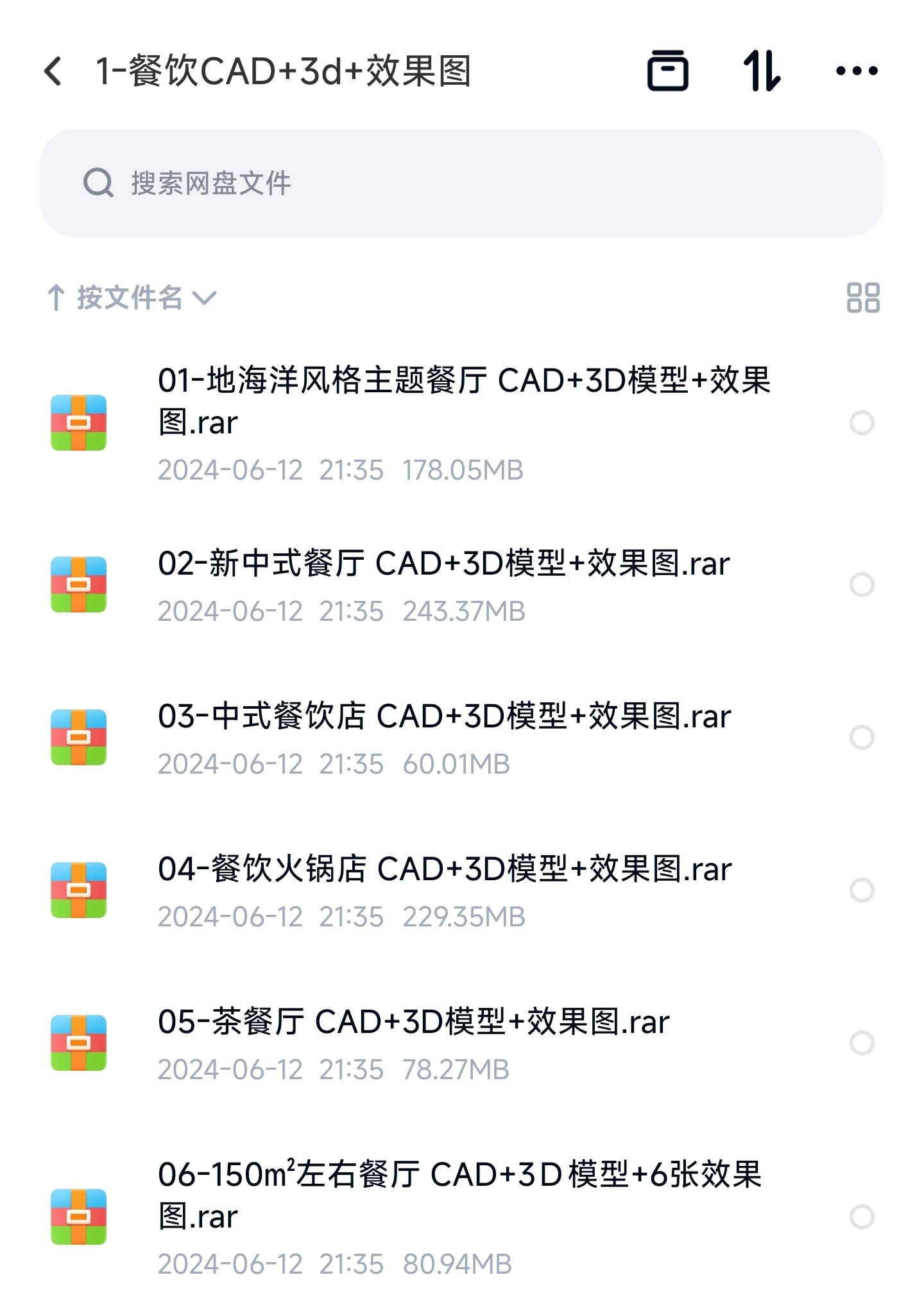The image size is (924, 1309).
Task: Expand the 按文件名 sort dropdown
Action: [132, 298]
